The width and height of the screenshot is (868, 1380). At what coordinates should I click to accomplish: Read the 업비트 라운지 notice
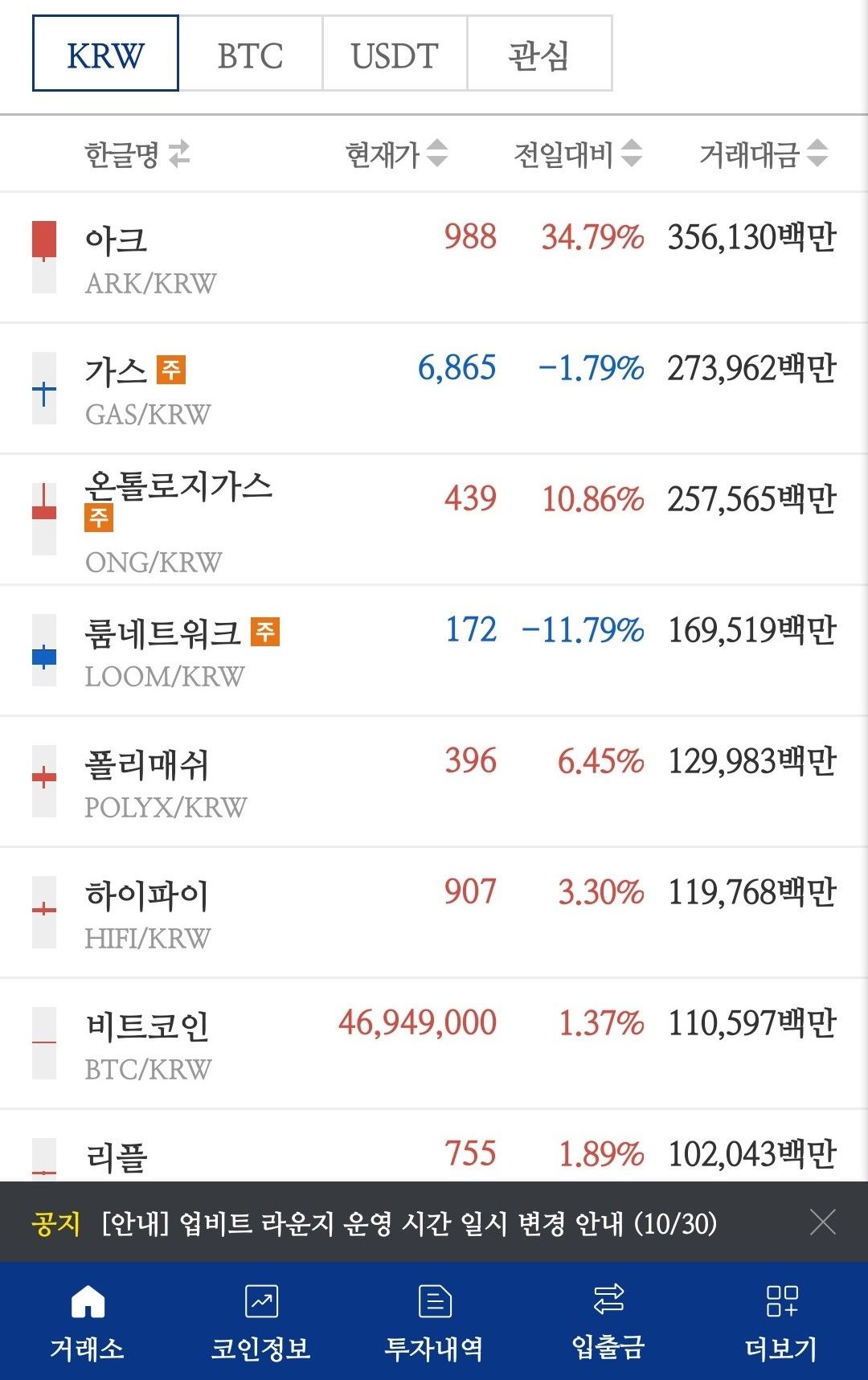coord(408,1223)
